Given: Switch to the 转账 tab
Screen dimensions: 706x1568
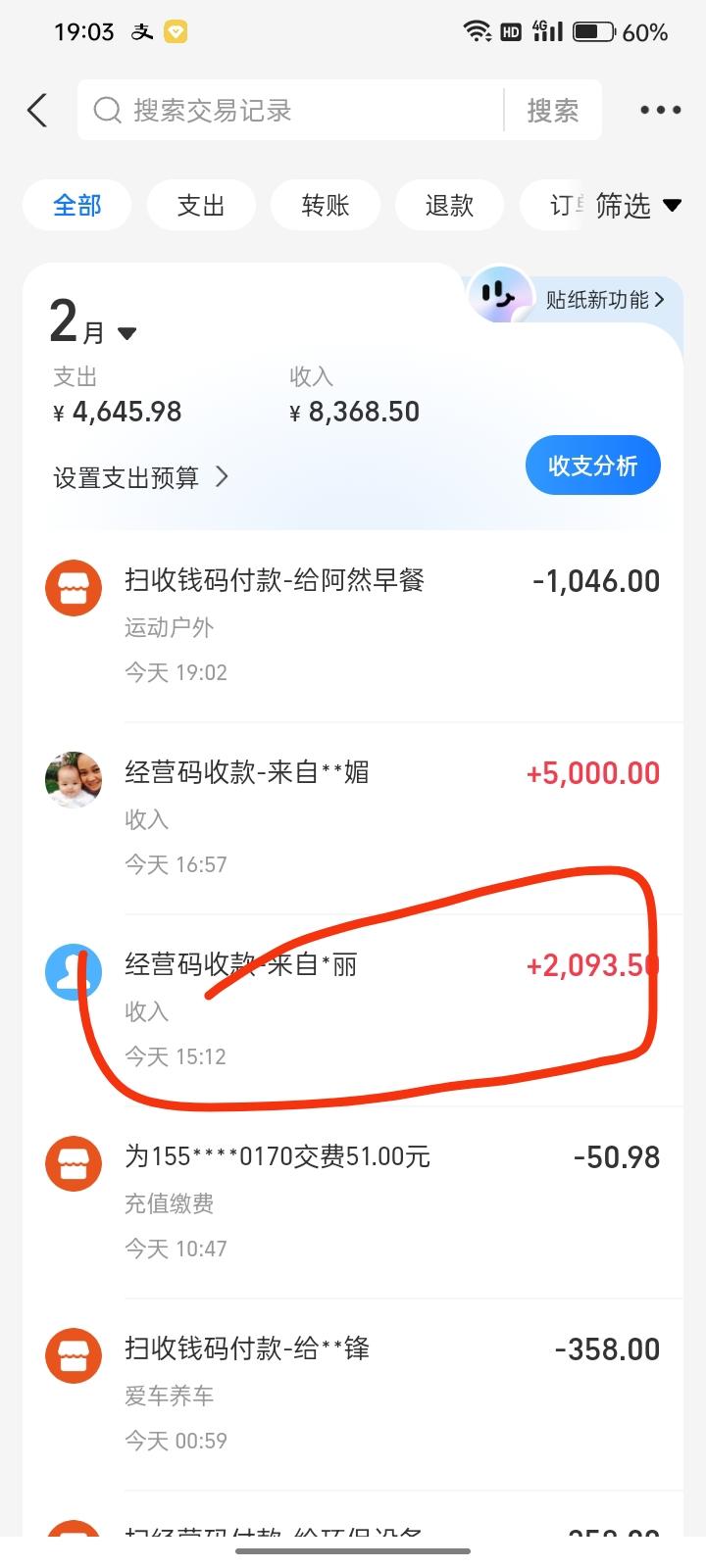Looking at the screenshot, I should pyautogui.click(x=325, y=205).
